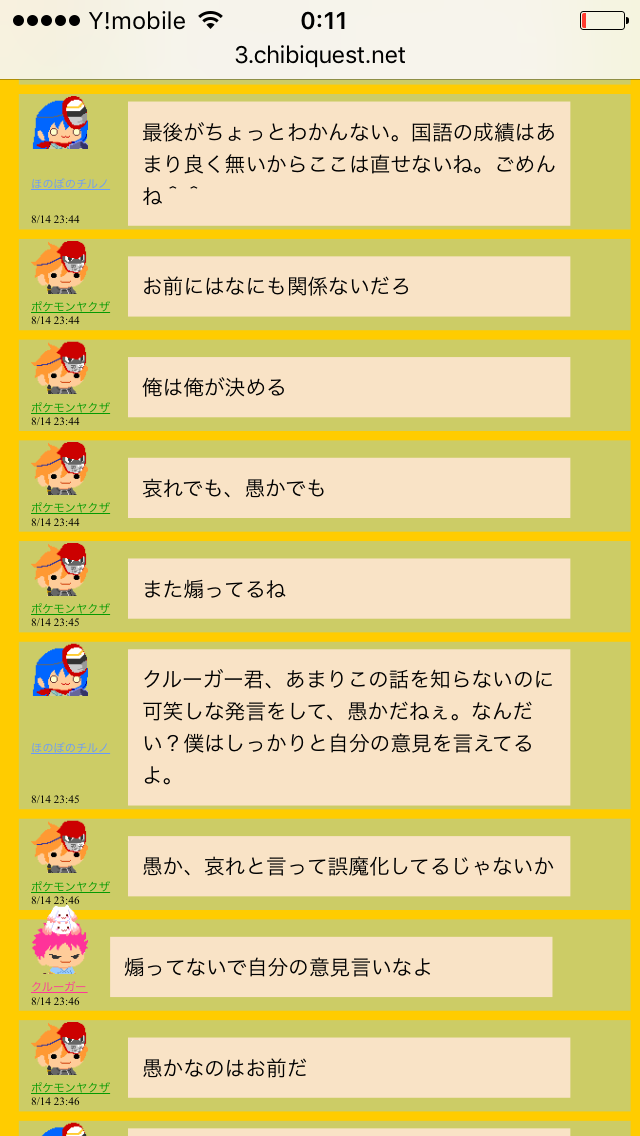This screenshot has height=1136, width=640.
Task: Open ポケモンヤクザ link beside 哀れでも、愚かでも
Action: pyautogui.click(x=70, y=508)
